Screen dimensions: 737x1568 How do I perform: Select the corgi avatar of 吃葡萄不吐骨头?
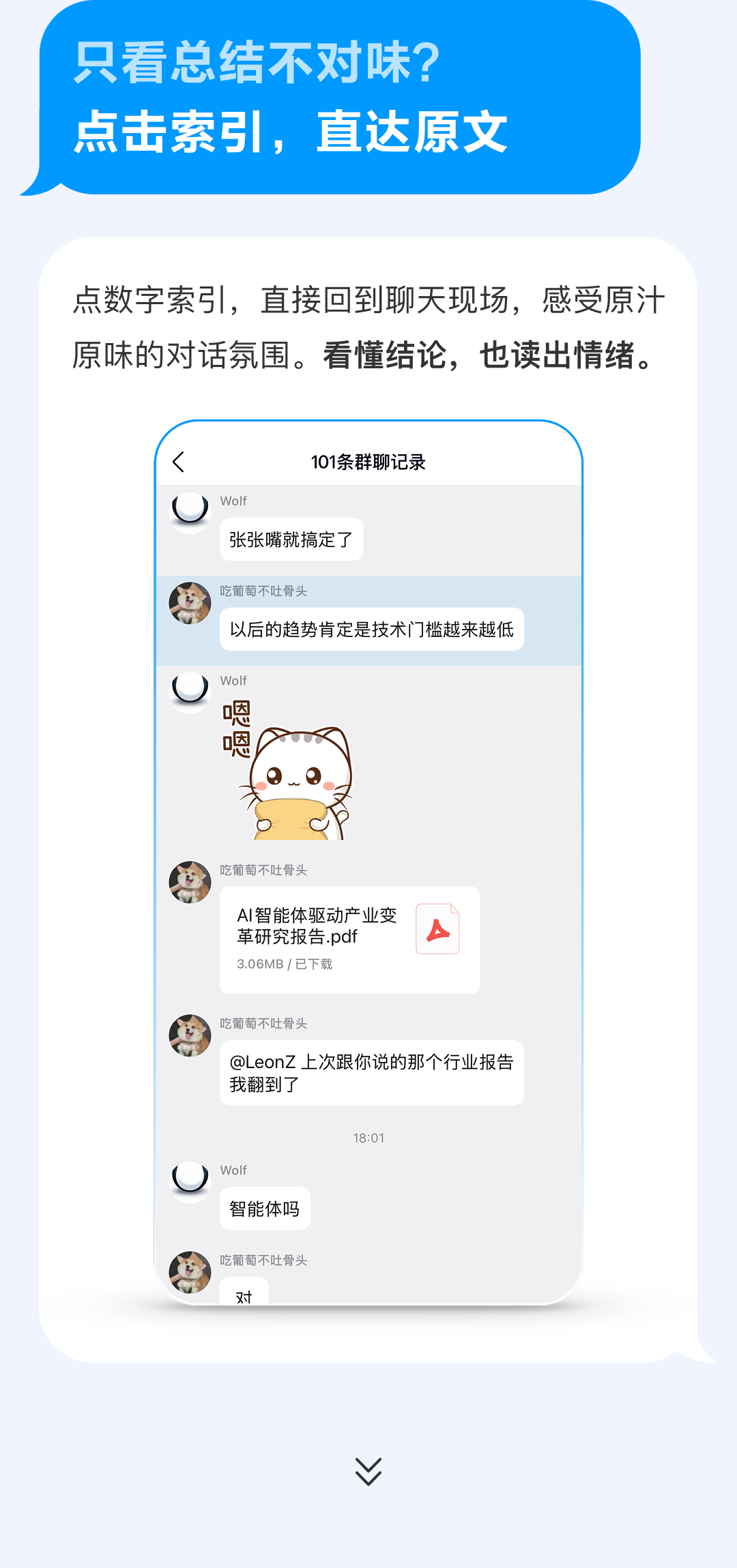coord(190,602)
